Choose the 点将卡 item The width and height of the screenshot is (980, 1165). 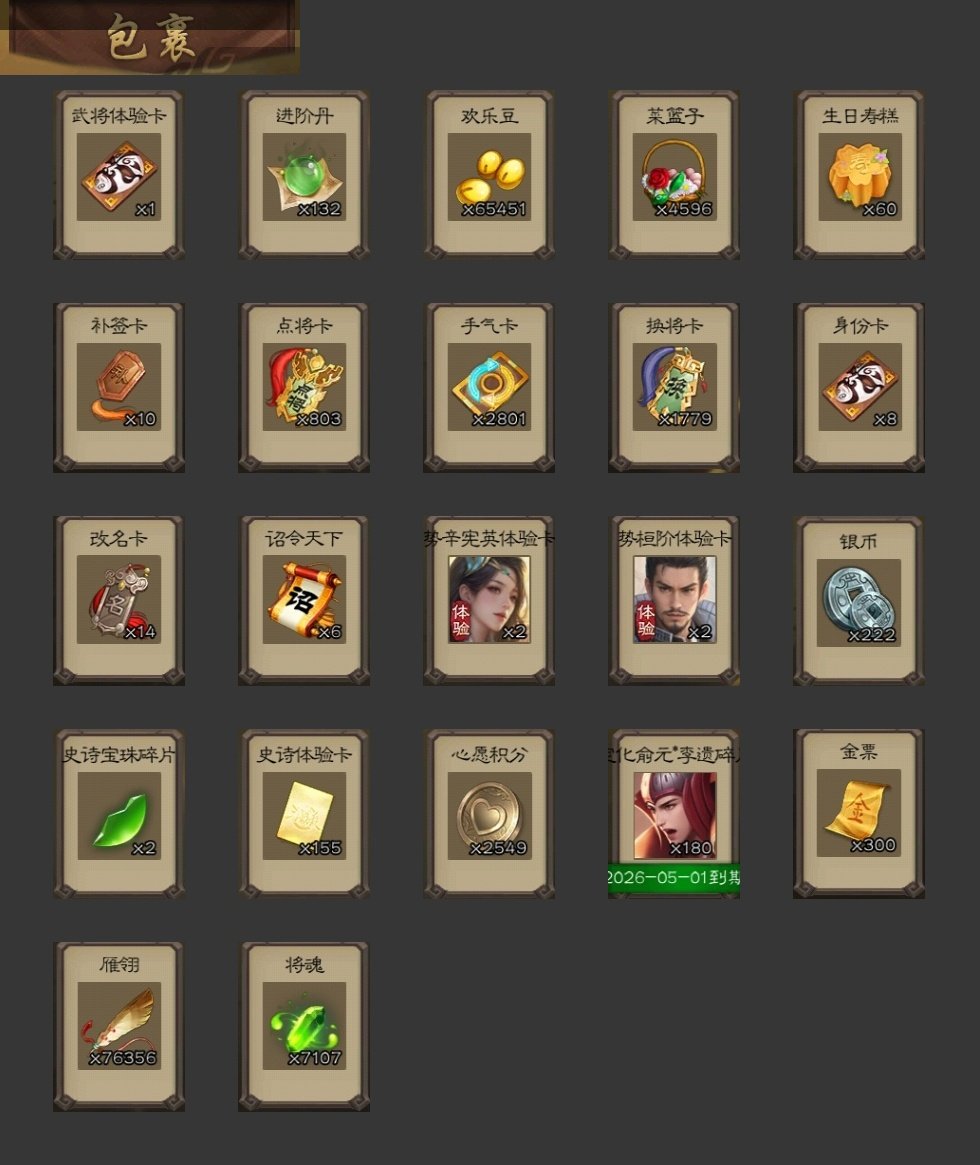(x=304, y=388)
